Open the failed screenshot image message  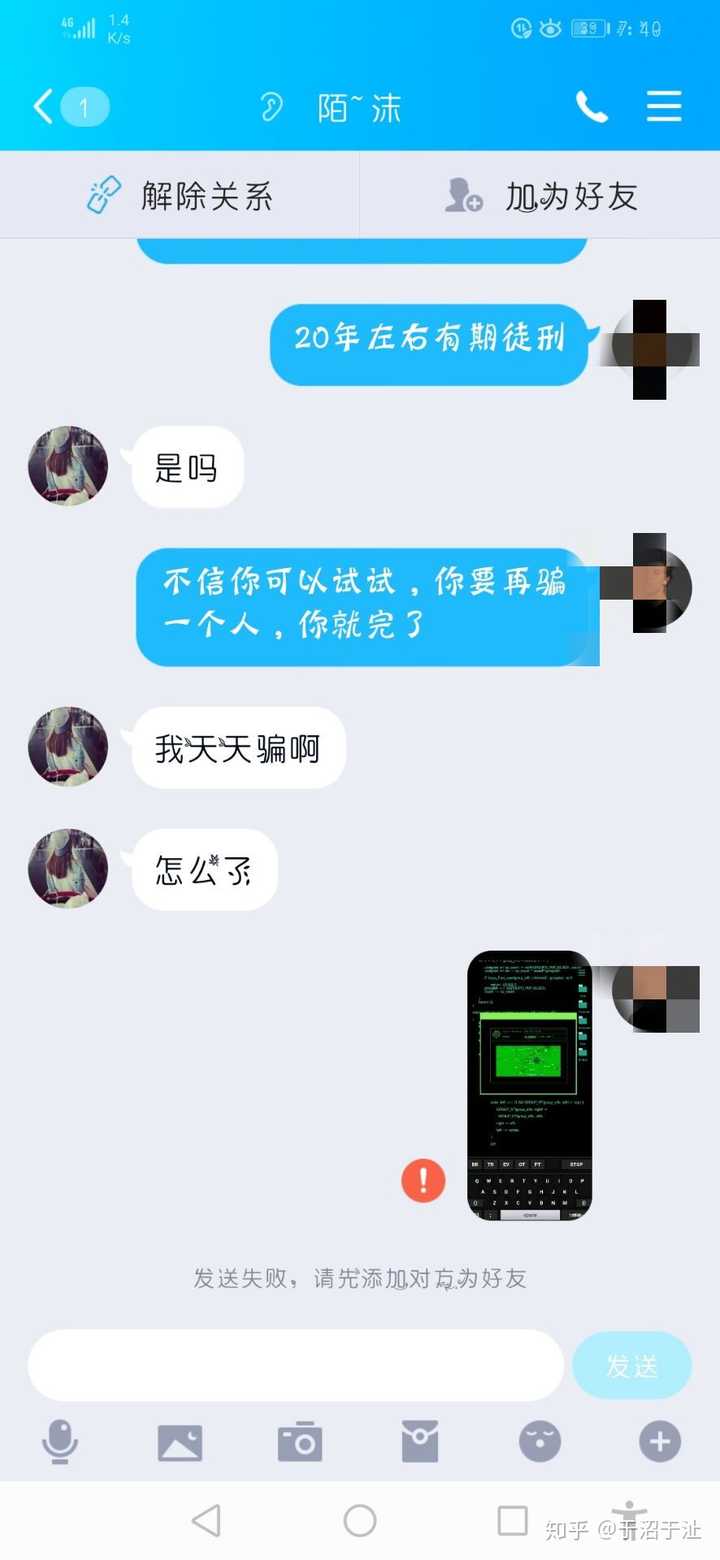tap(530, 1085)
